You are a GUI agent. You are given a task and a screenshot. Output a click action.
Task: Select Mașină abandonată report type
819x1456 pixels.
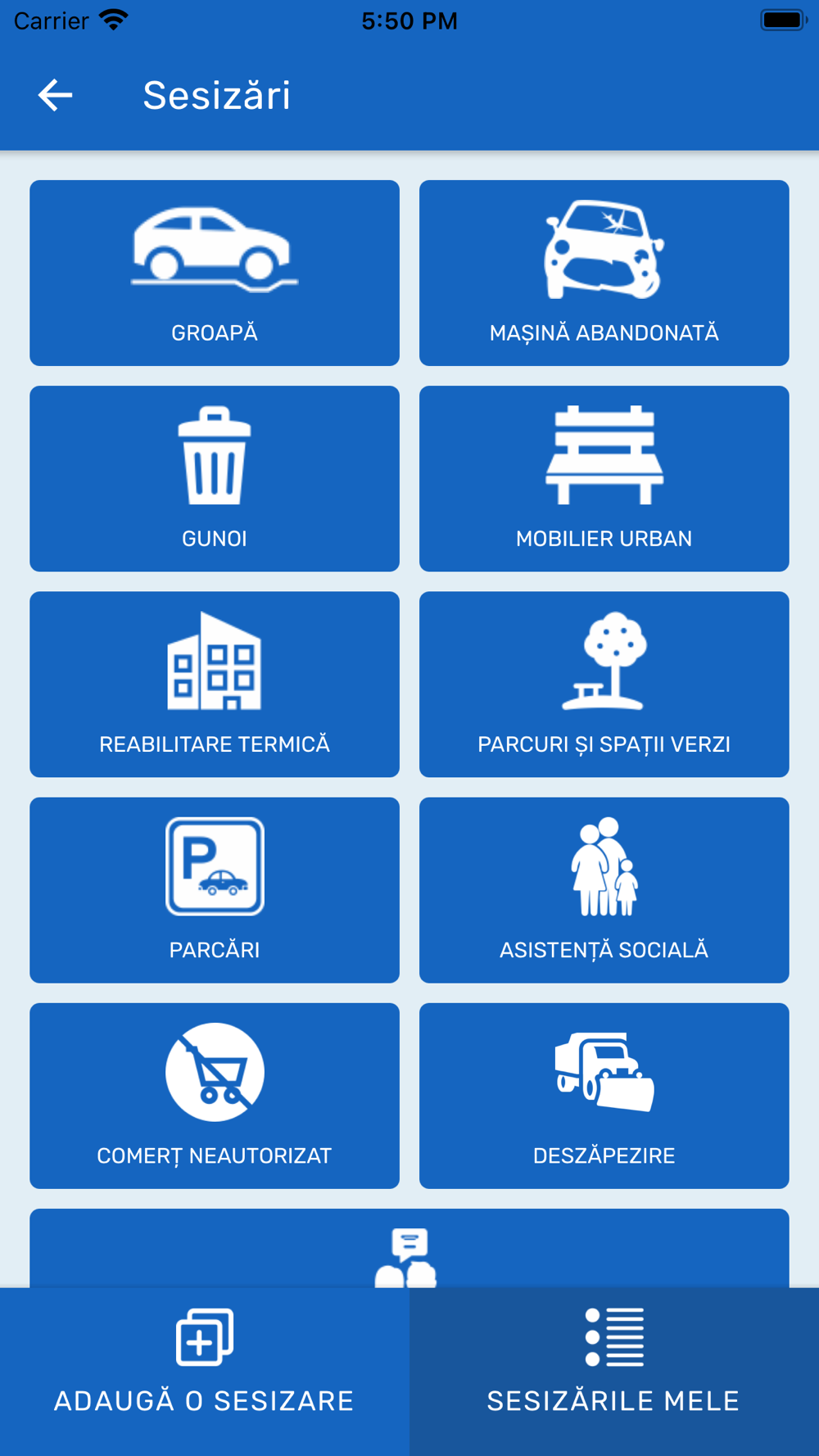pos(604,273)
